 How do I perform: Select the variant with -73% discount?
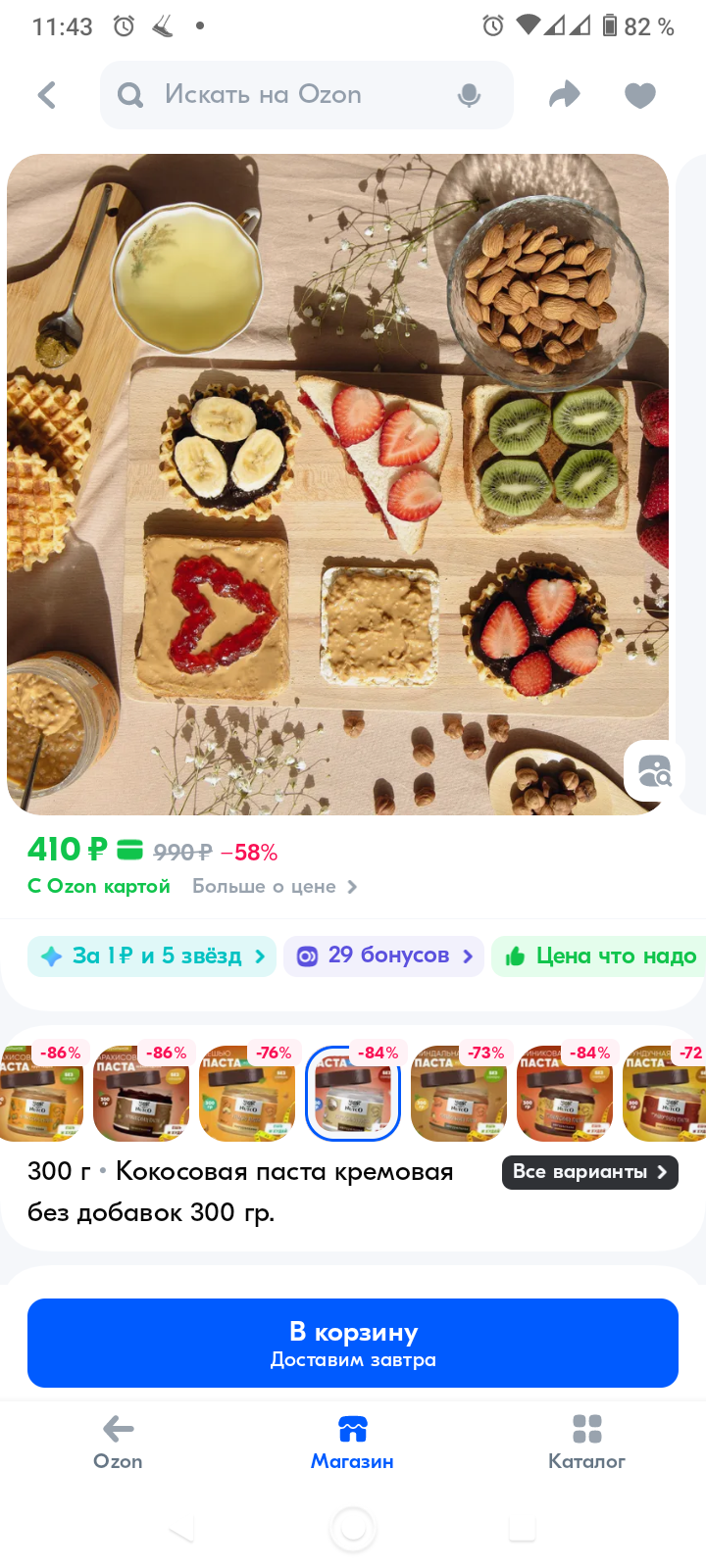coord(458,1093)
